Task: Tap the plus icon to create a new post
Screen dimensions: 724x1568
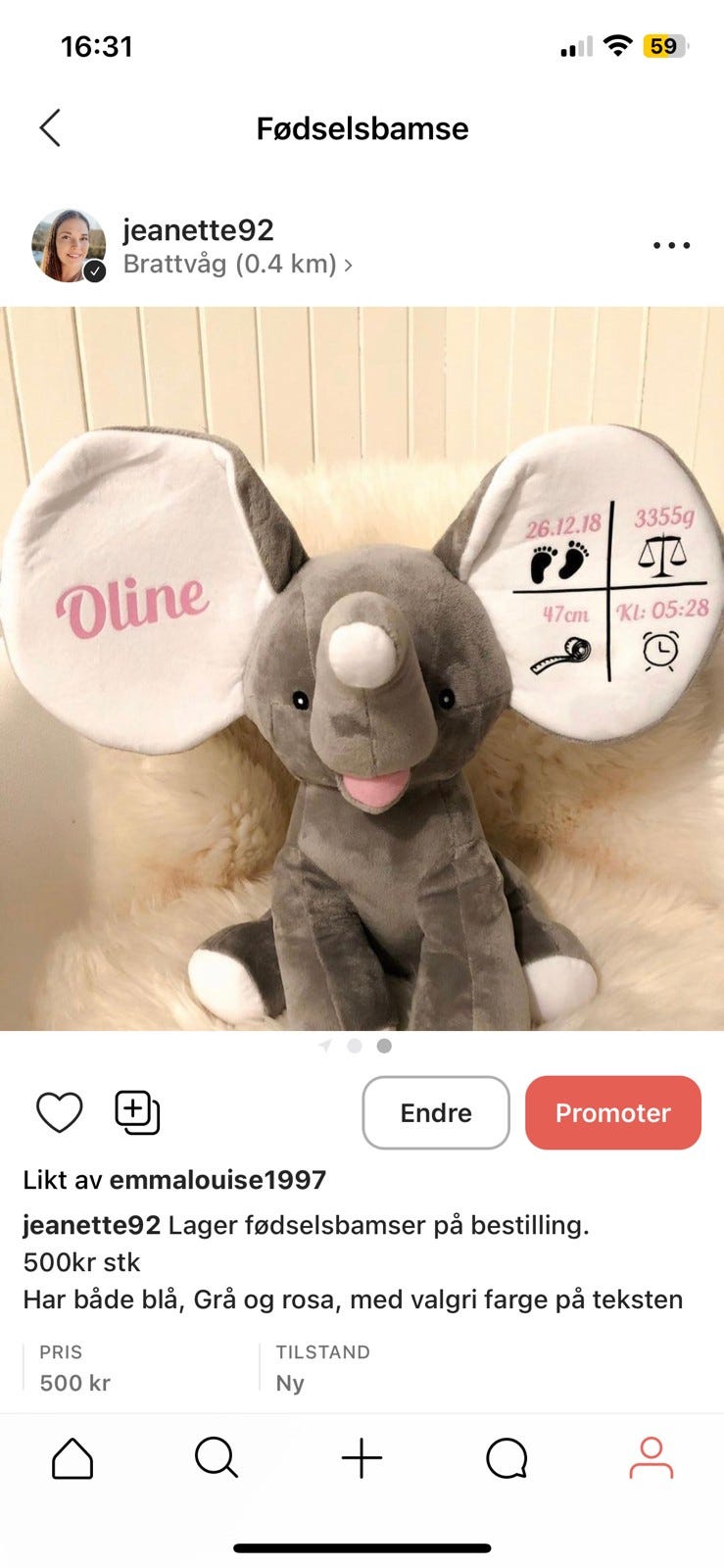Action: [362, 1458]
